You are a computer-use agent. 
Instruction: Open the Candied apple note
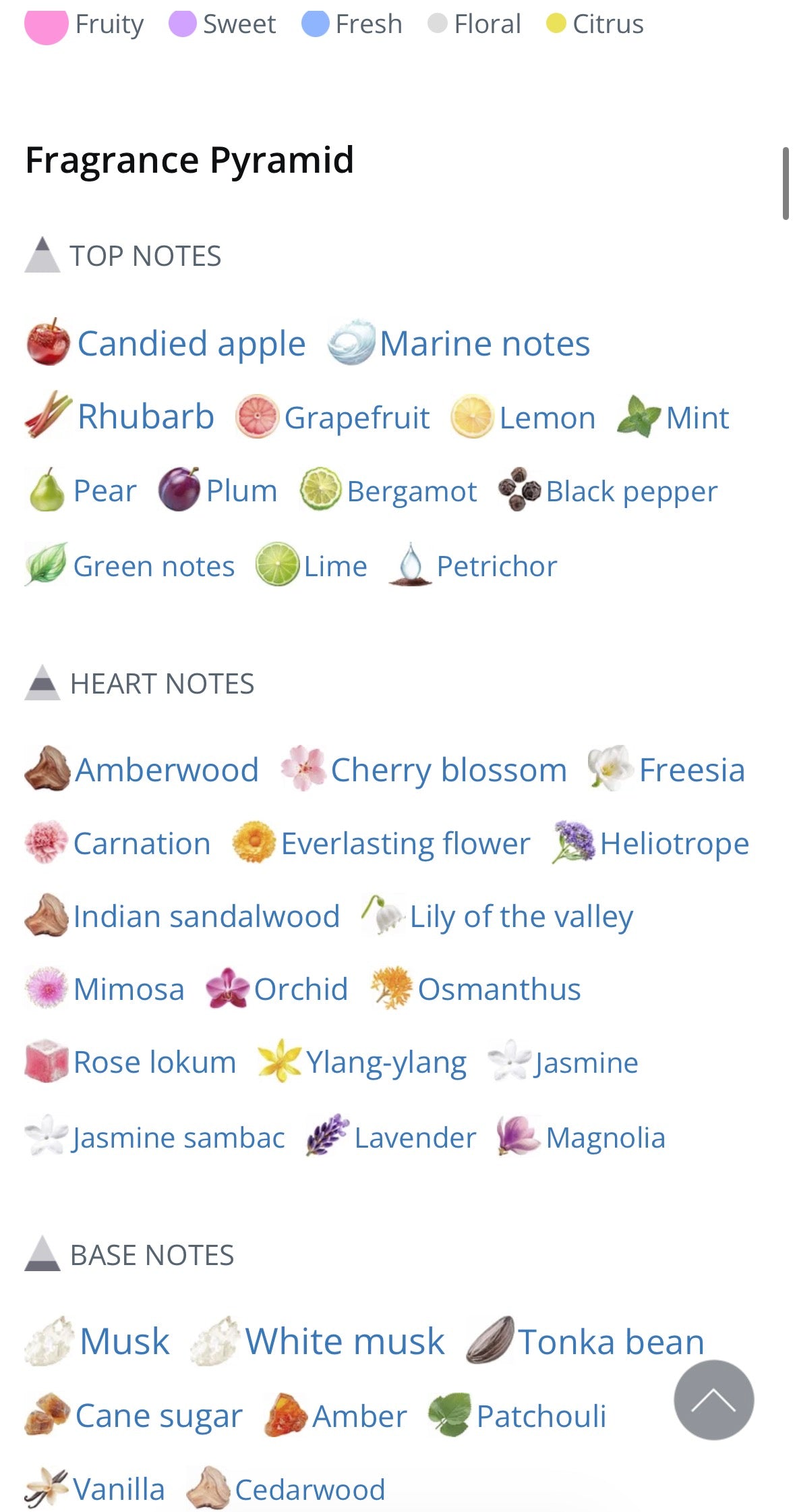pos(191,343)
